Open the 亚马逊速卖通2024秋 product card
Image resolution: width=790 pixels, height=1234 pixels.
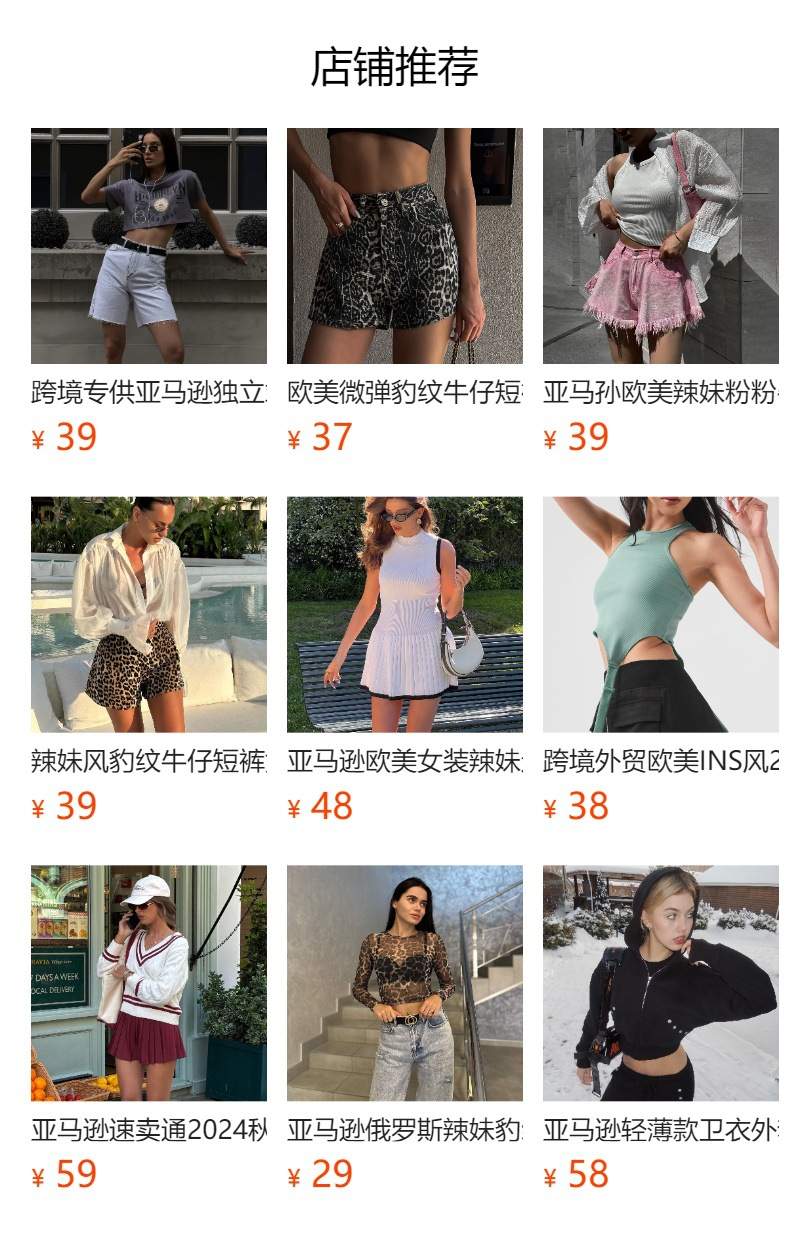click(148, 982)
